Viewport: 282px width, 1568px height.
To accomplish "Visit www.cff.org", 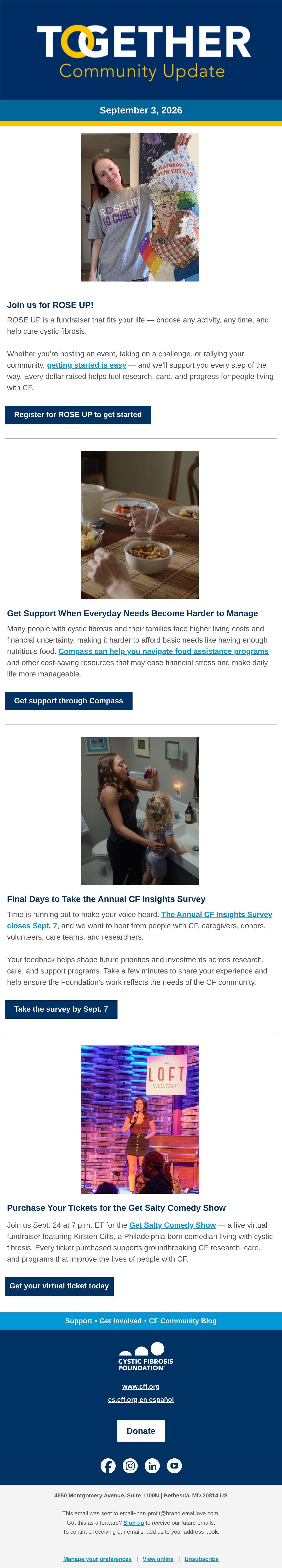I will coord(141,1386).
